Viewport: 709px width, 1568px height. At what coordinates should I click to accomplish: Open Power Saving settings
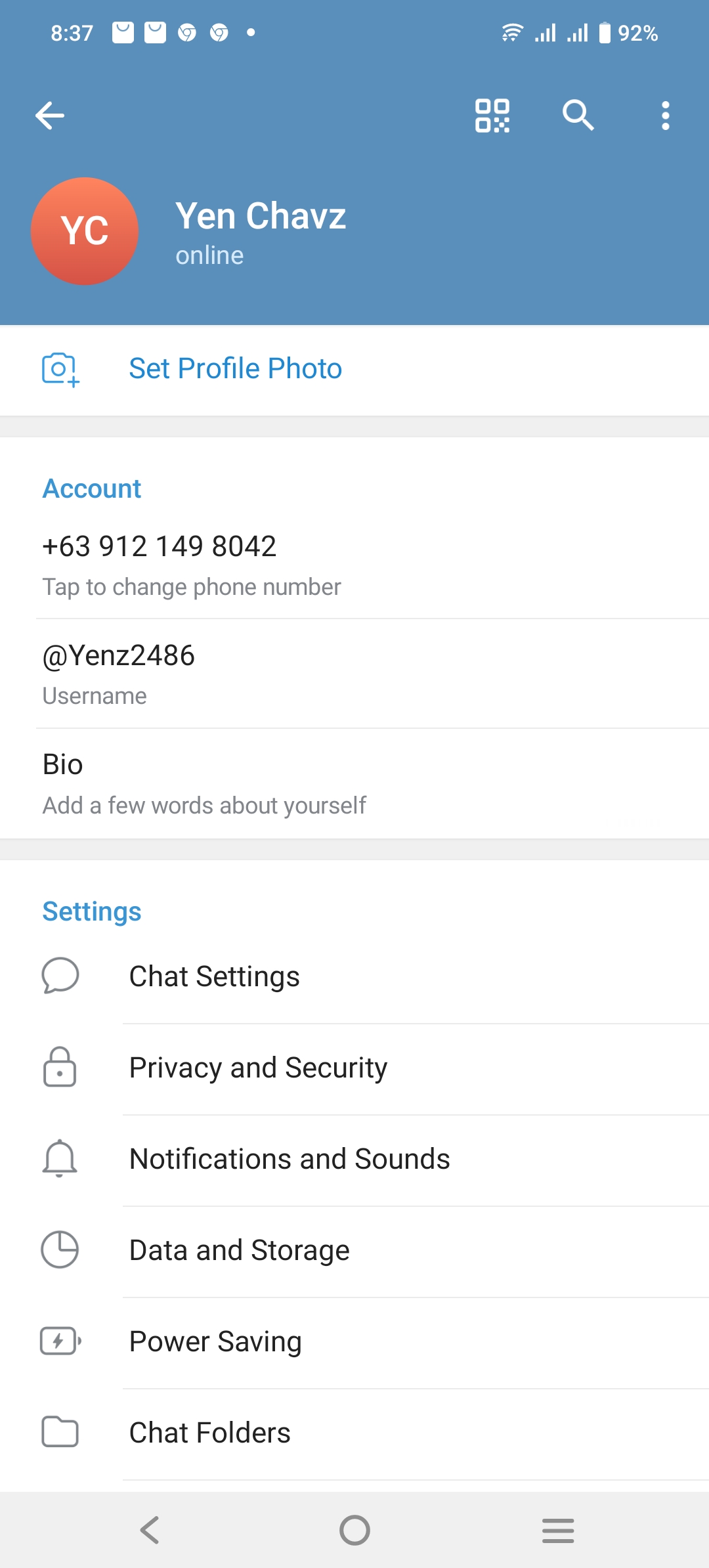pos(354,1342)
